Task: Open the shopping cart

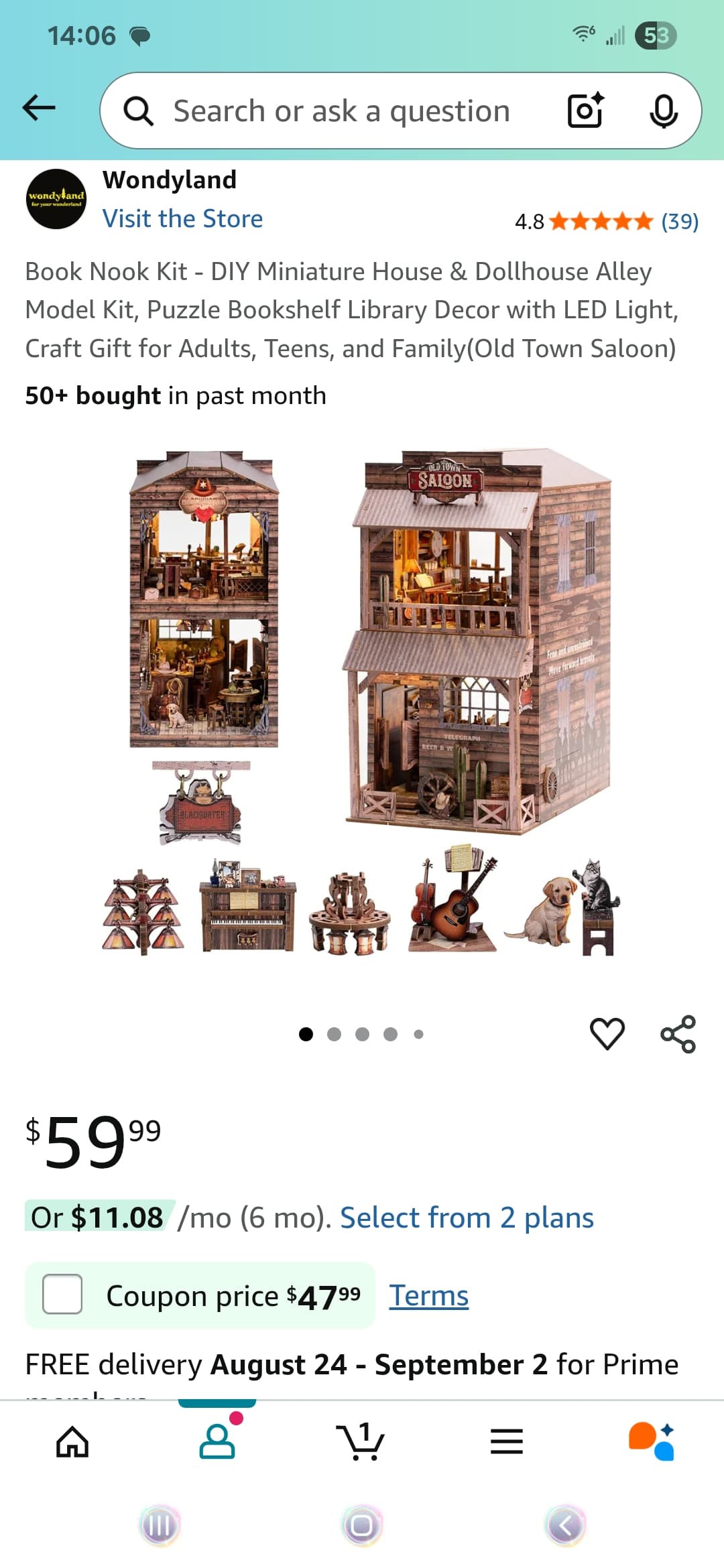Action: [x=361, y=1441]
